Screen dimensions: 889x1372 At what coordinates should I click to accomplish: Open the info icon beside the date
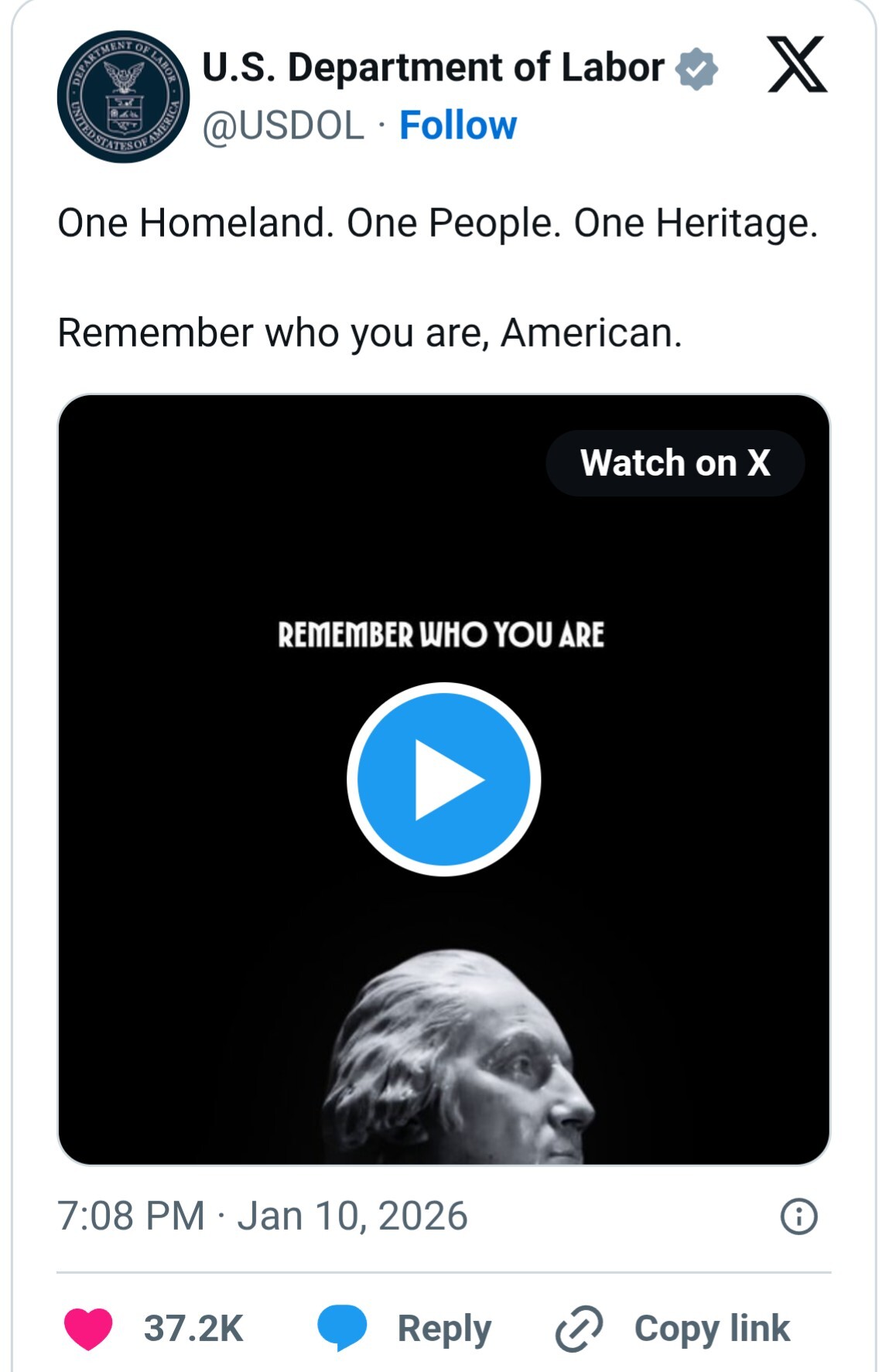(x=798, y=1216)
